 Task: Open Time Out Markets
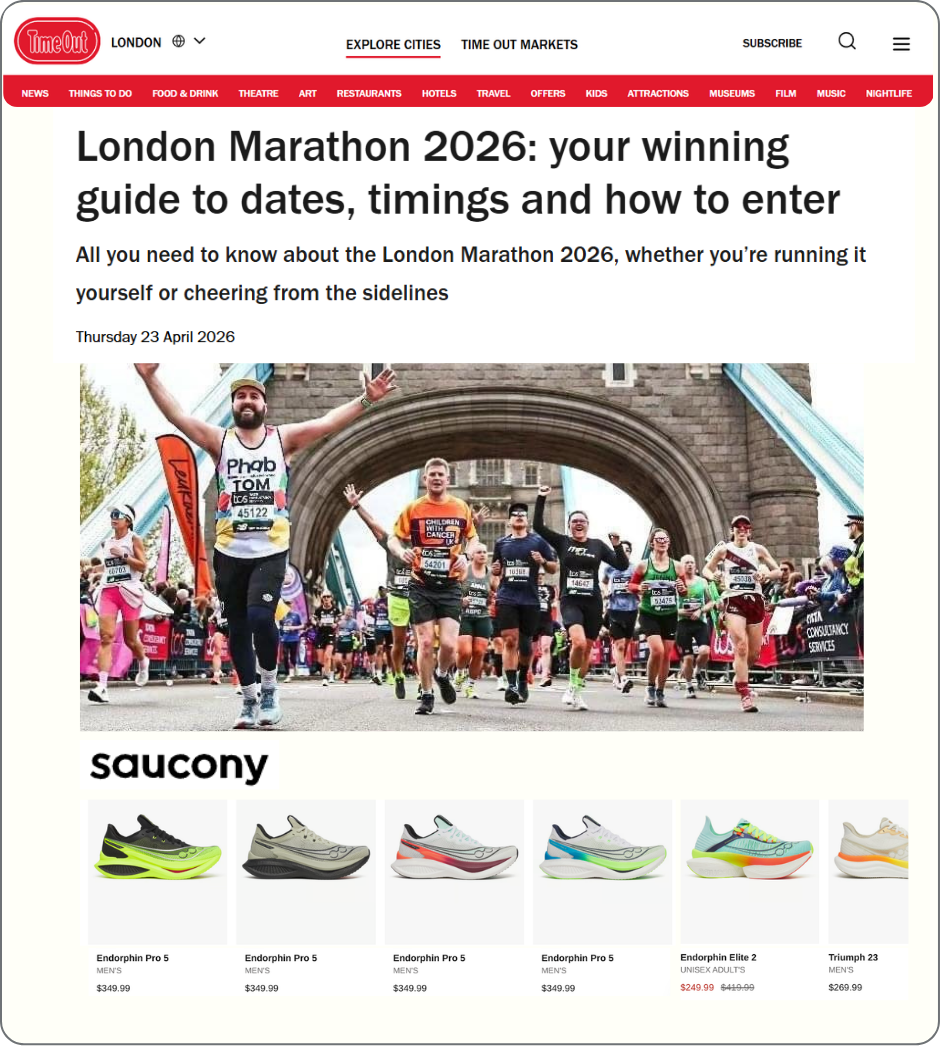point(519,45)
